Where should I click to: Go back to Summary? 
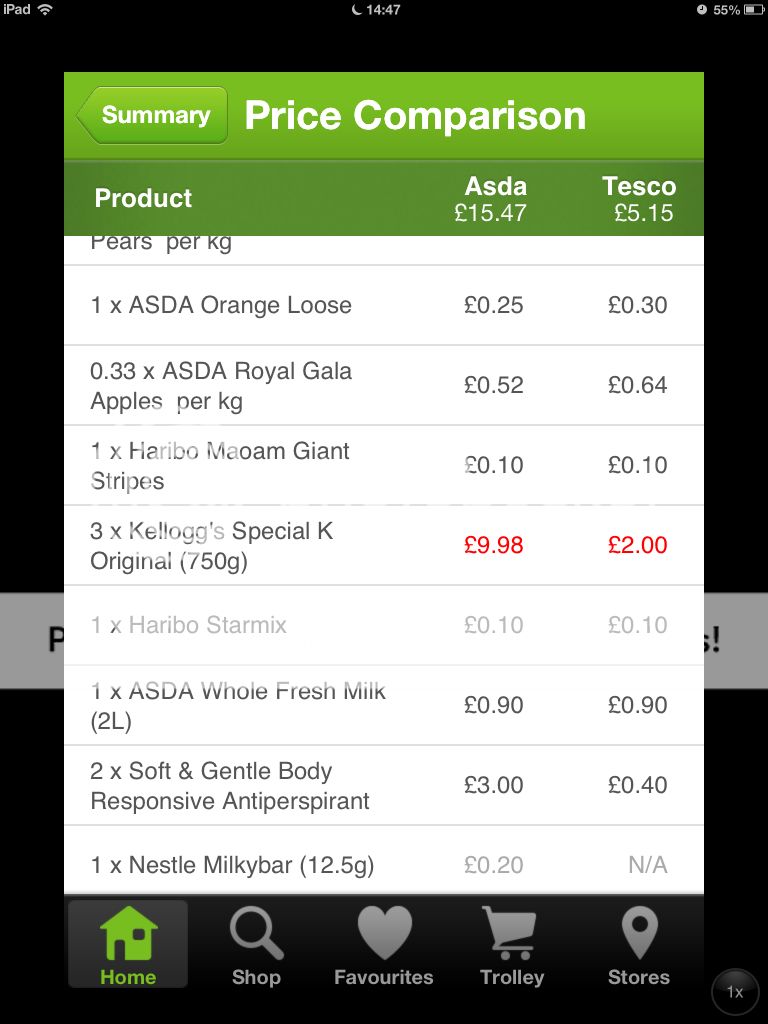[154, 116]
